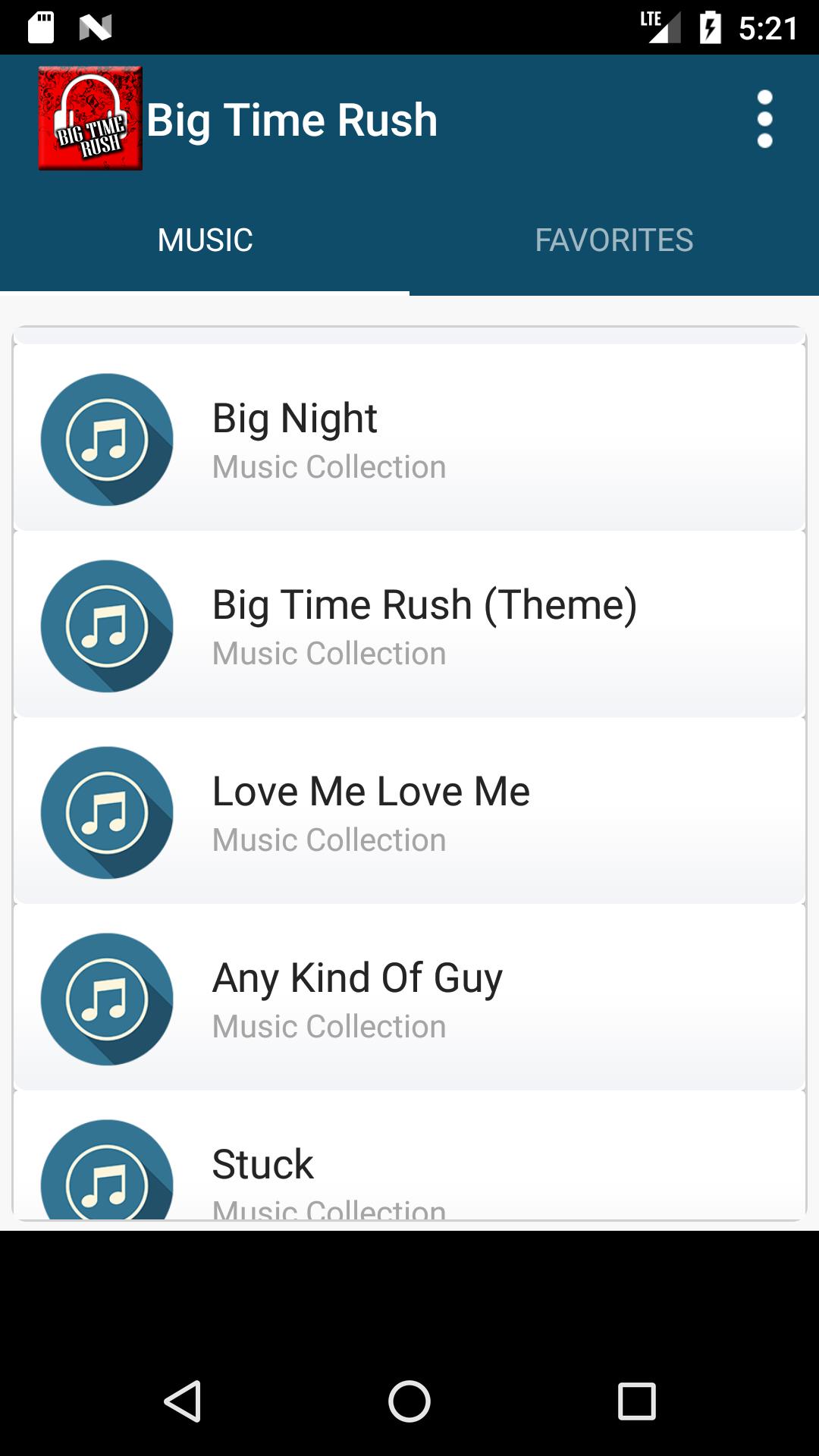This screenshot has width=819, height=1456.
Task: Select the Music tab
Action: tap(205, 240)
